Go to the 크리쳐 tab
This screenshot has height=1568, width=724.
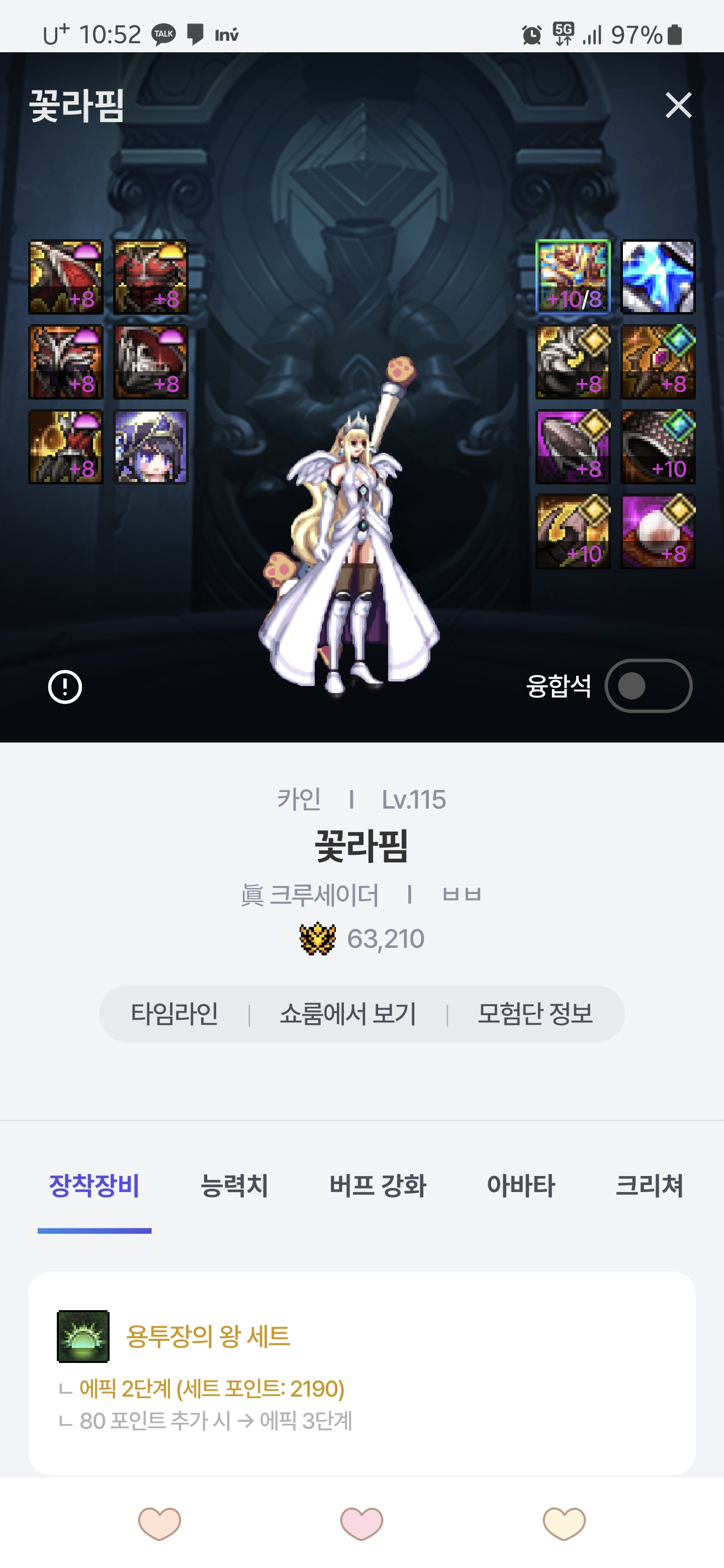click(x=649, y=1185)
